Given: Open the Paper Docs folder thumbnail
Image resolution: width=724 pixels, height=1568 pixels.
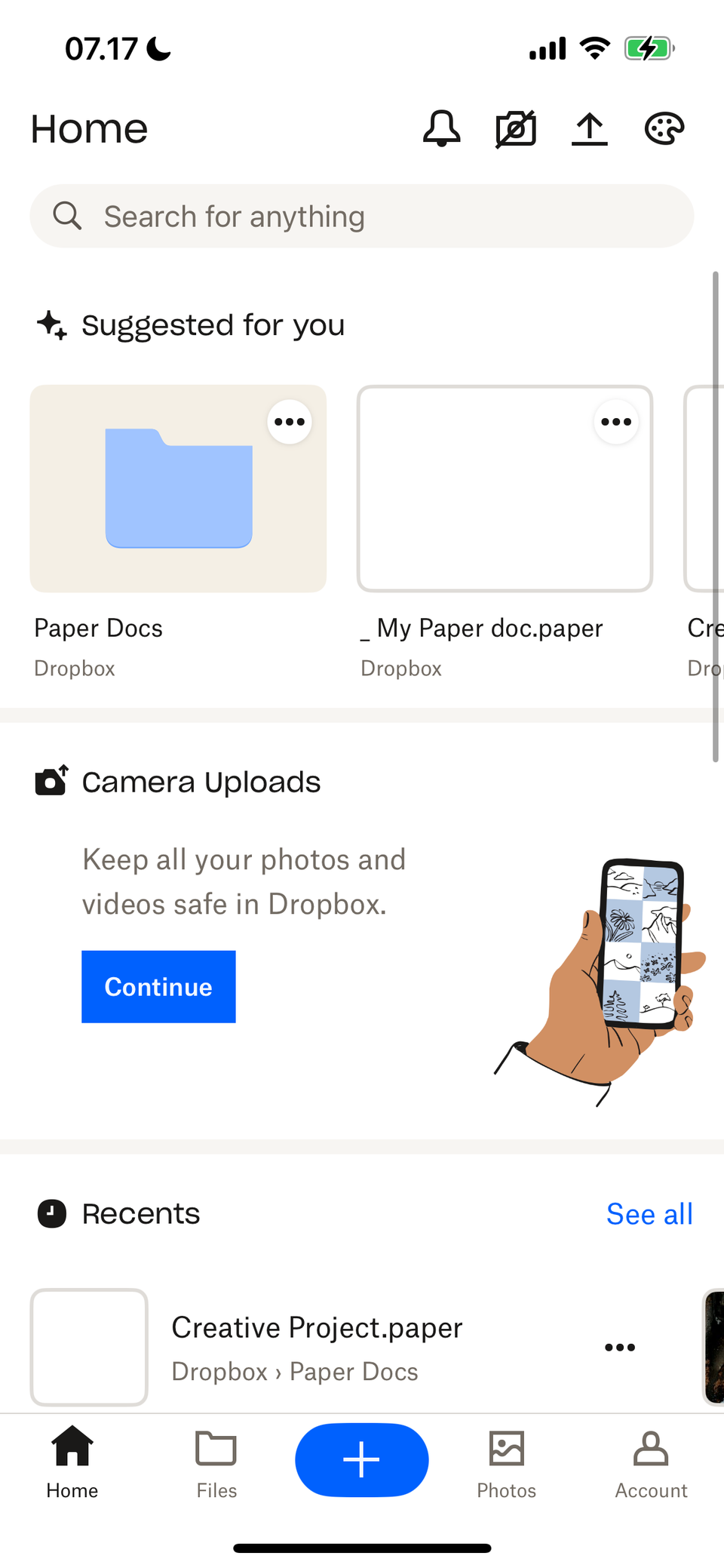Looking at the screenshot, I should pyautogui.click(x=178, y=489).
